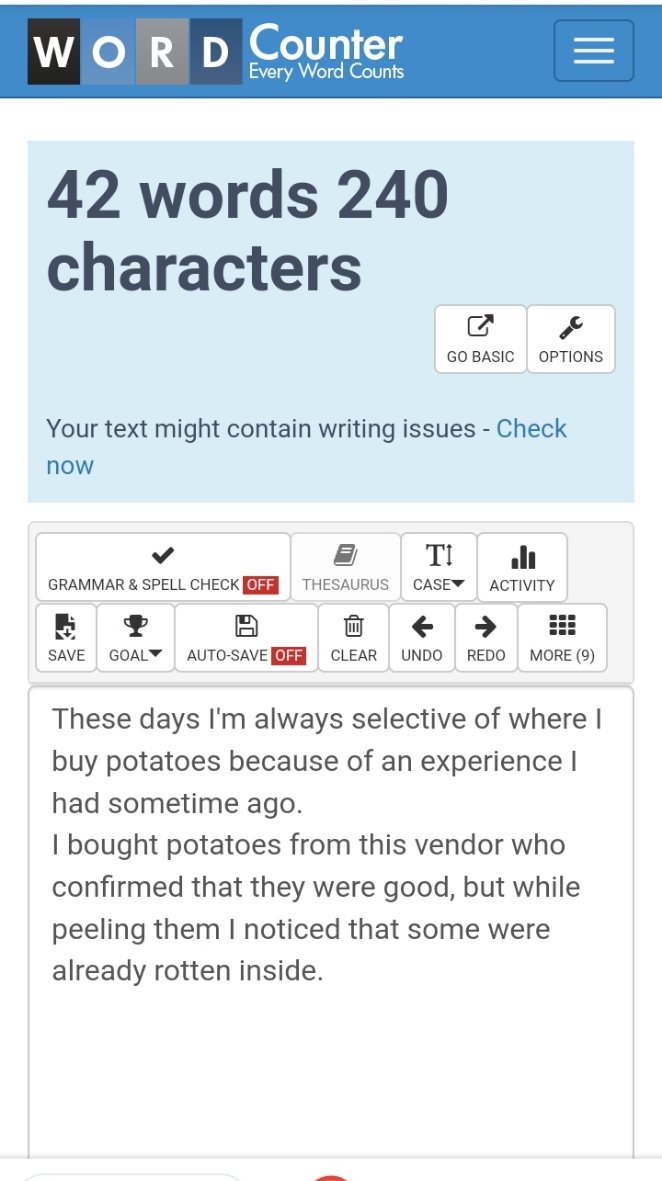Focus the potatoes text editor area

331,921
